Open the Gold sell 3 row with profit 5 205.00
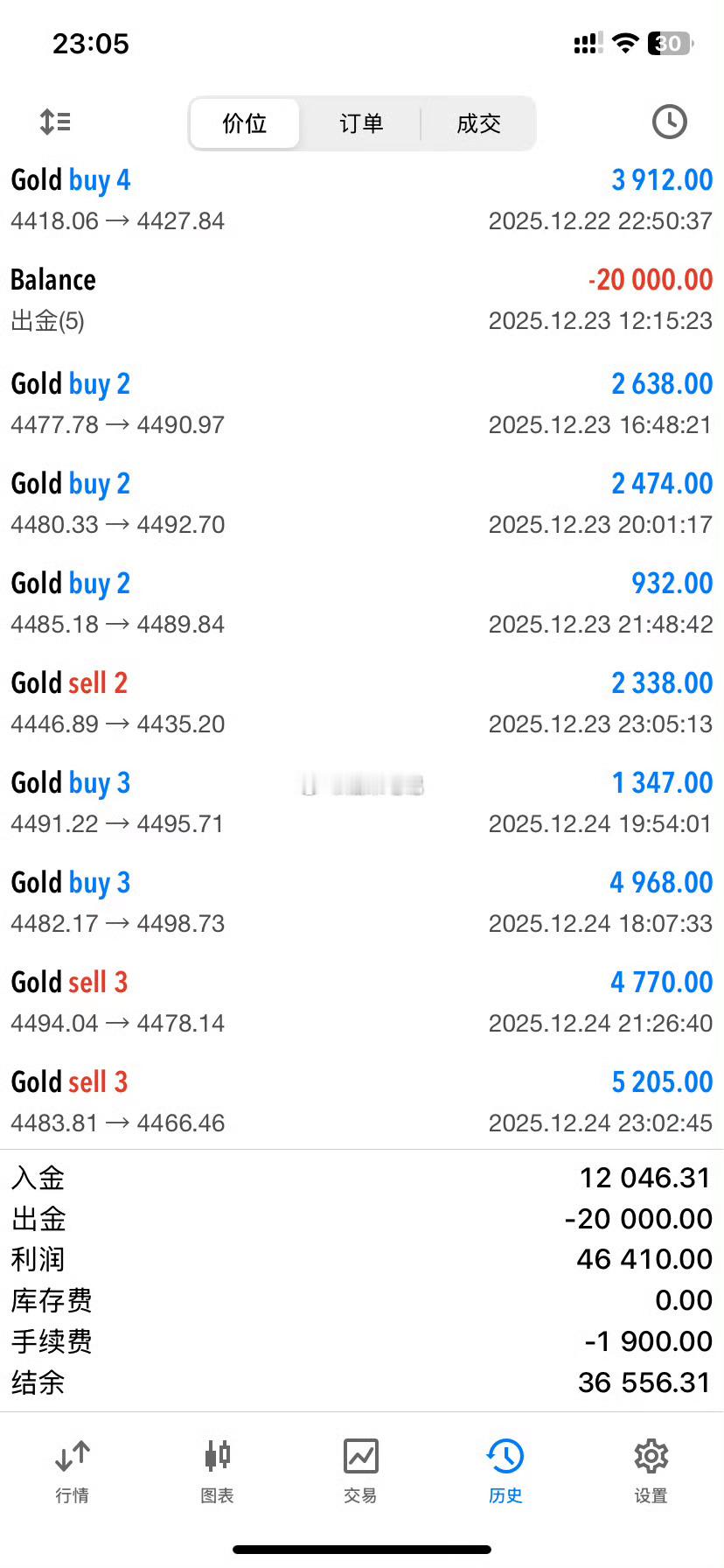The width and height of the screenshot is (724, 1568). pos(362,1102)
